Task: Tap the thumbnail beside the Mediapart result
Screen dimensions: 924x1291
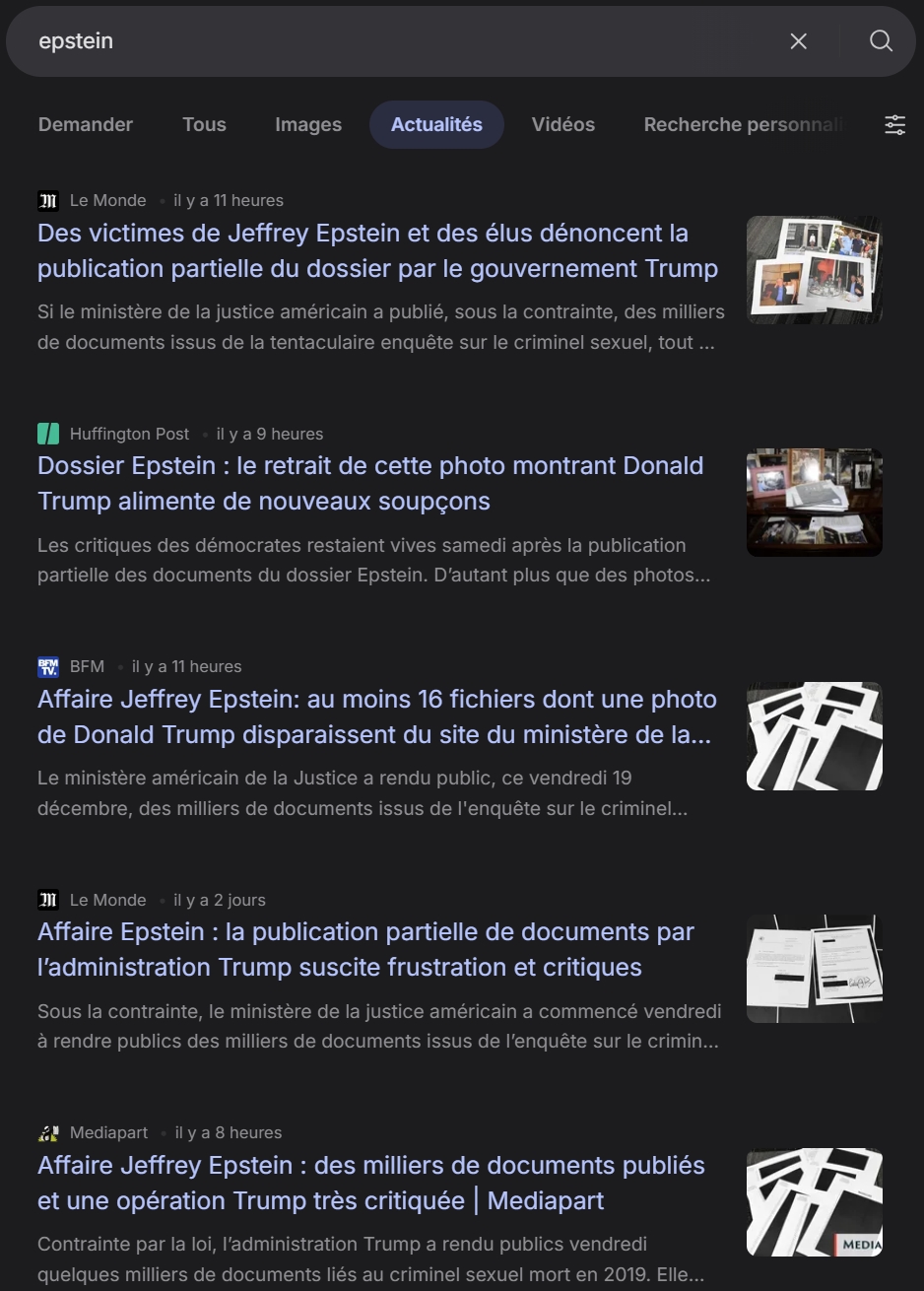Action: tap(814, 1201)
